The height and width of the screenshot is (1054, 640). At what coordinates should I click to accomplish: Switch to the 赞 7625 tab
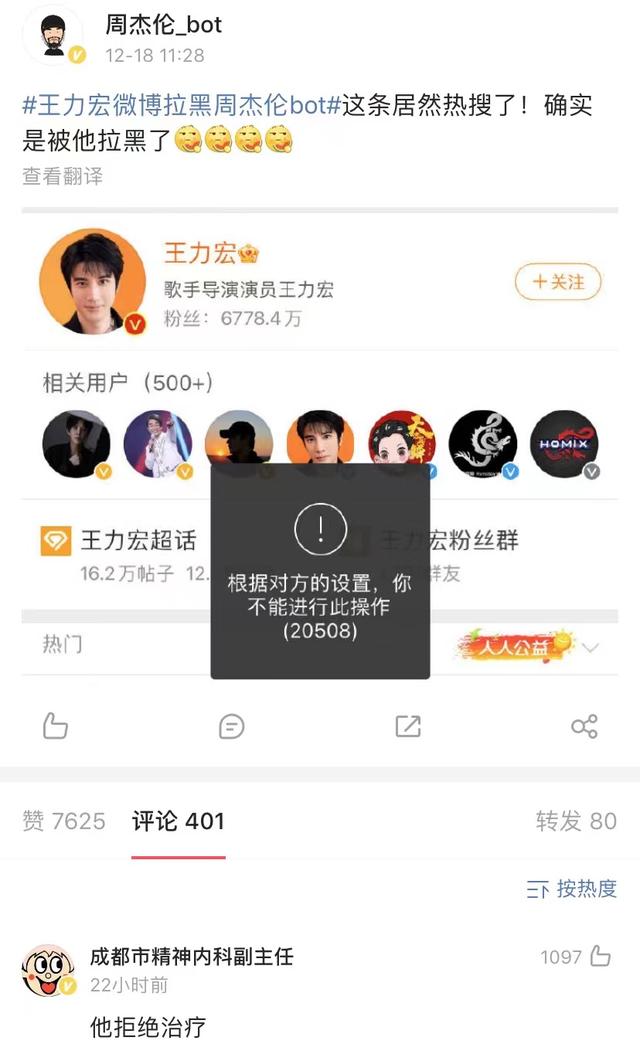tap(63, 821)
